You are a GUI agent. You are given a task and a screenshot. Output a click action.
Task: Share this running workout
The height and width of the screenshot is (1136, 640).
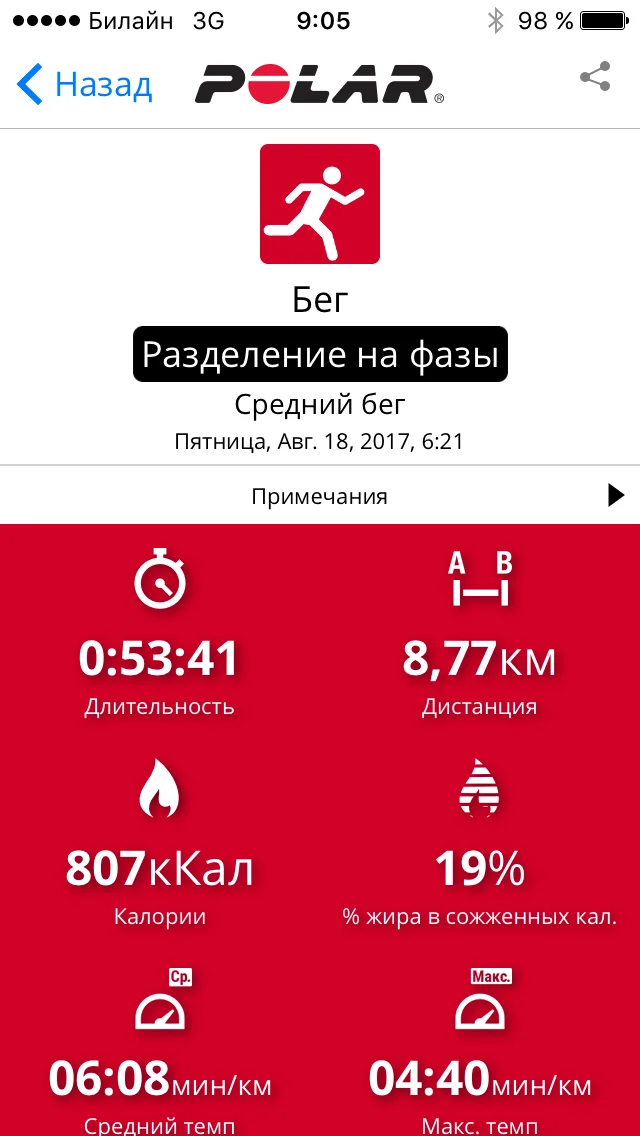tap(595, 78)
